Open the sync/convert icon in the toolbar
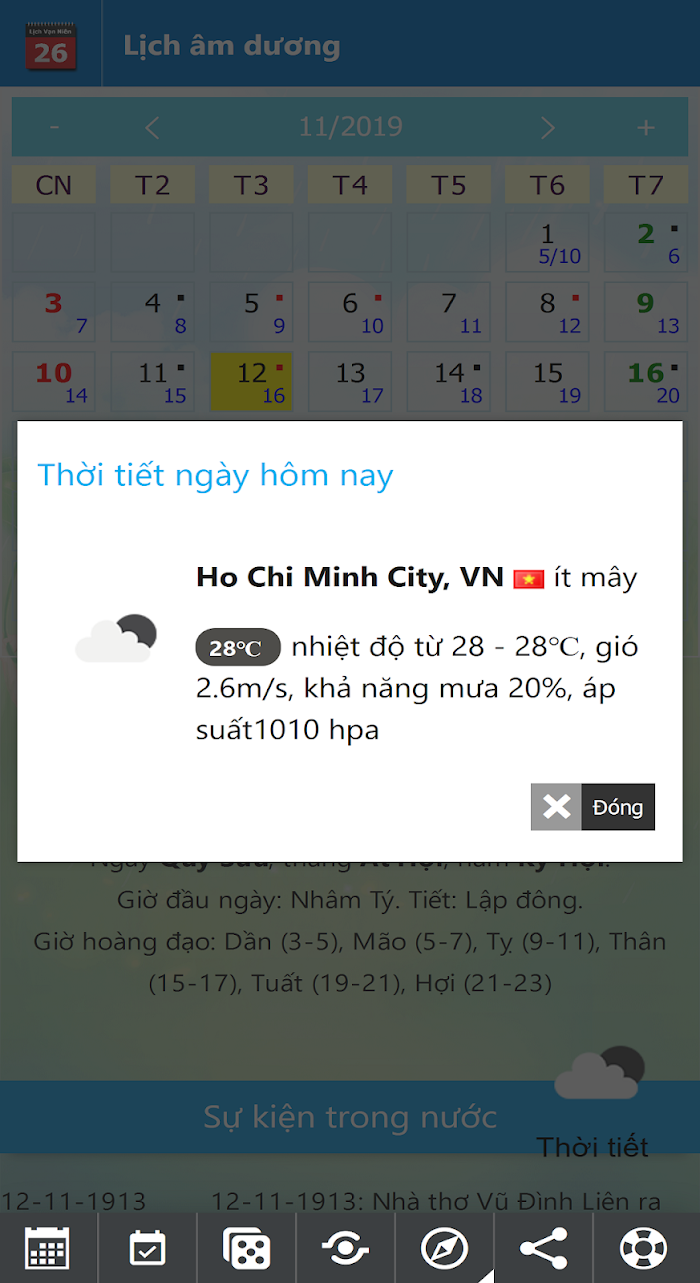Image resolution: width=700 pixels, height=1283 pixels. coord(345,1249)
